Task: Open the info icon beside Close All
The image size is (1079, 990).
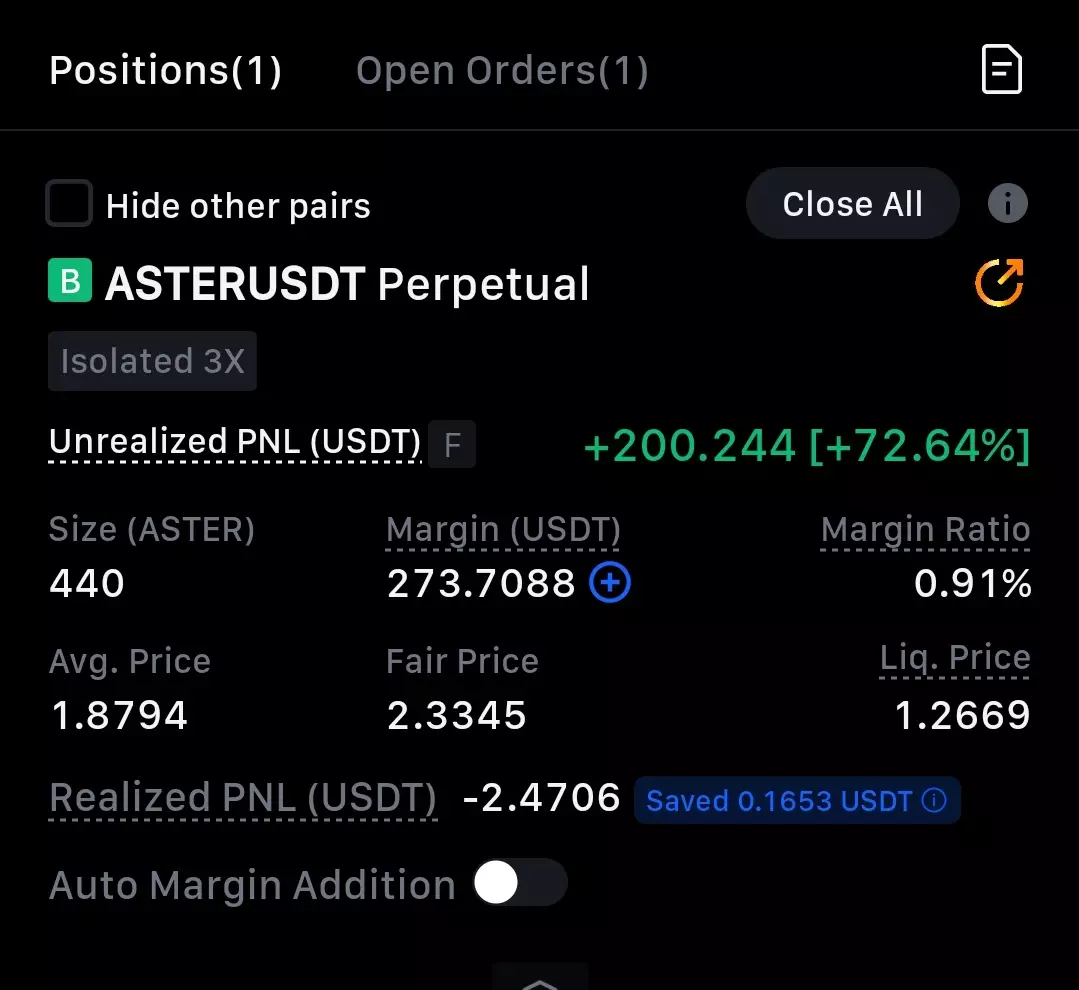Action: 1007,204
